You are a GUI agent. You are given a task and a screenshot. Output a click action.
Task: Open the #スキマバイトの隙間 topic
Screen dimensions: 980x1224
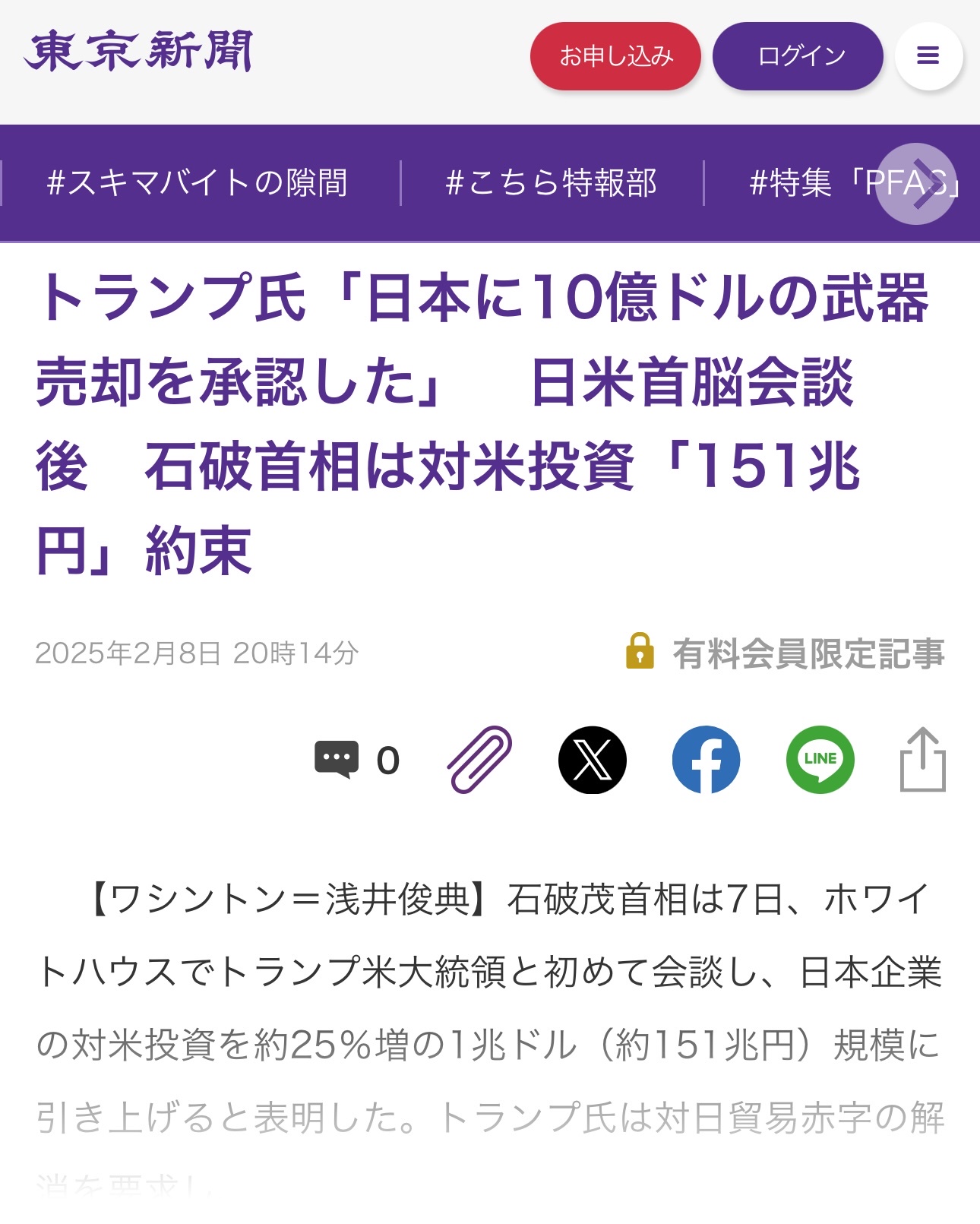point(198,183)
